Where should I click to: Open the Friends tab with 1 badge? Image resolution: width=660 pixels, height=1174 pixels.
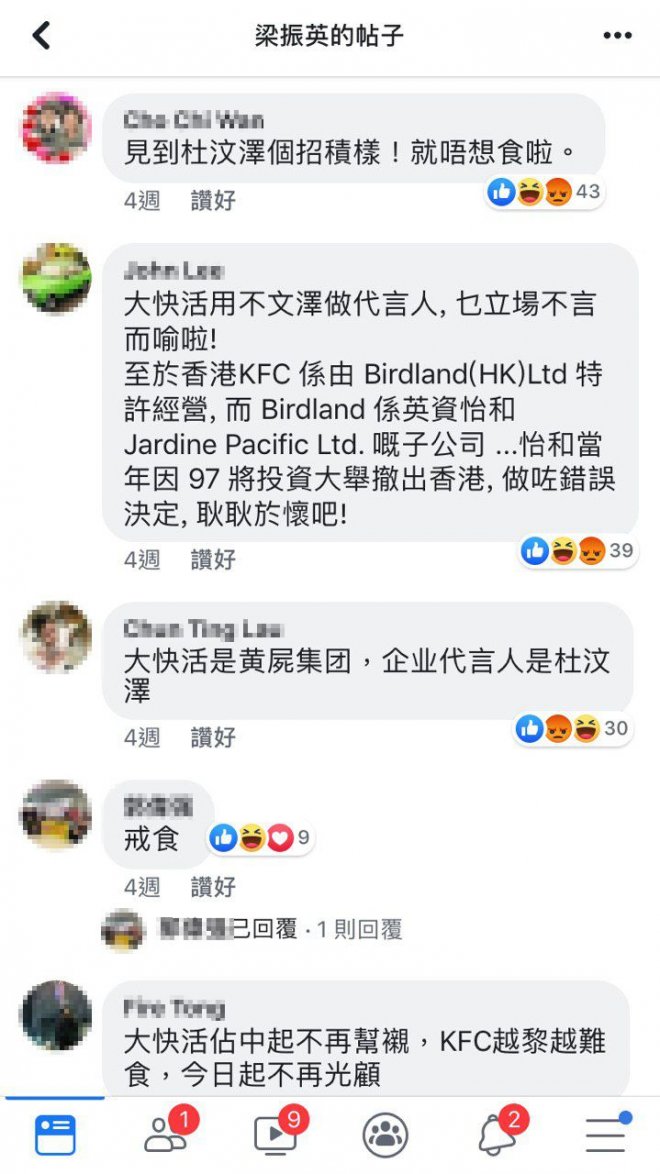(x=165, y=1134)
